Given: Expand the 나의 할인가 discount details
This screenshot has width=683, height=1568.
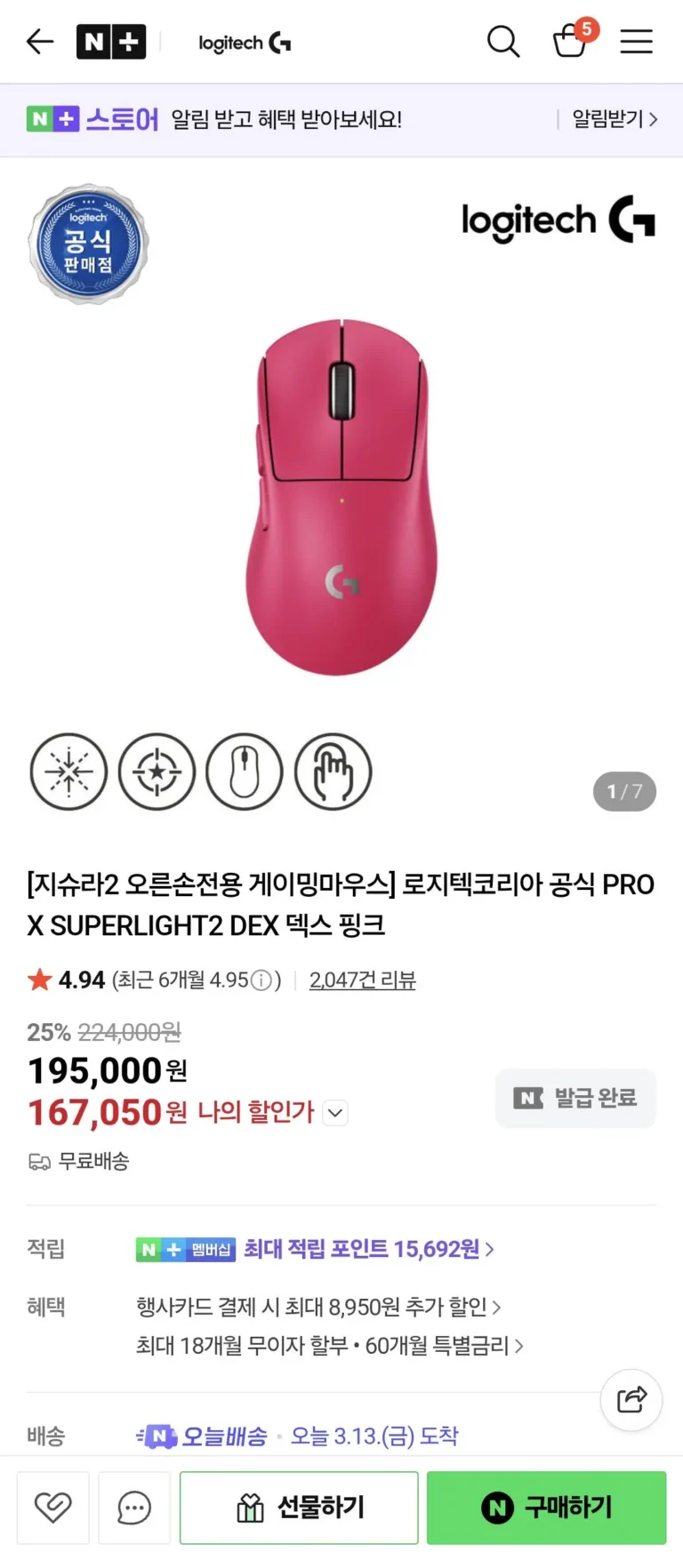Looking at the screenshot, I should click(x=335, y=1113).
